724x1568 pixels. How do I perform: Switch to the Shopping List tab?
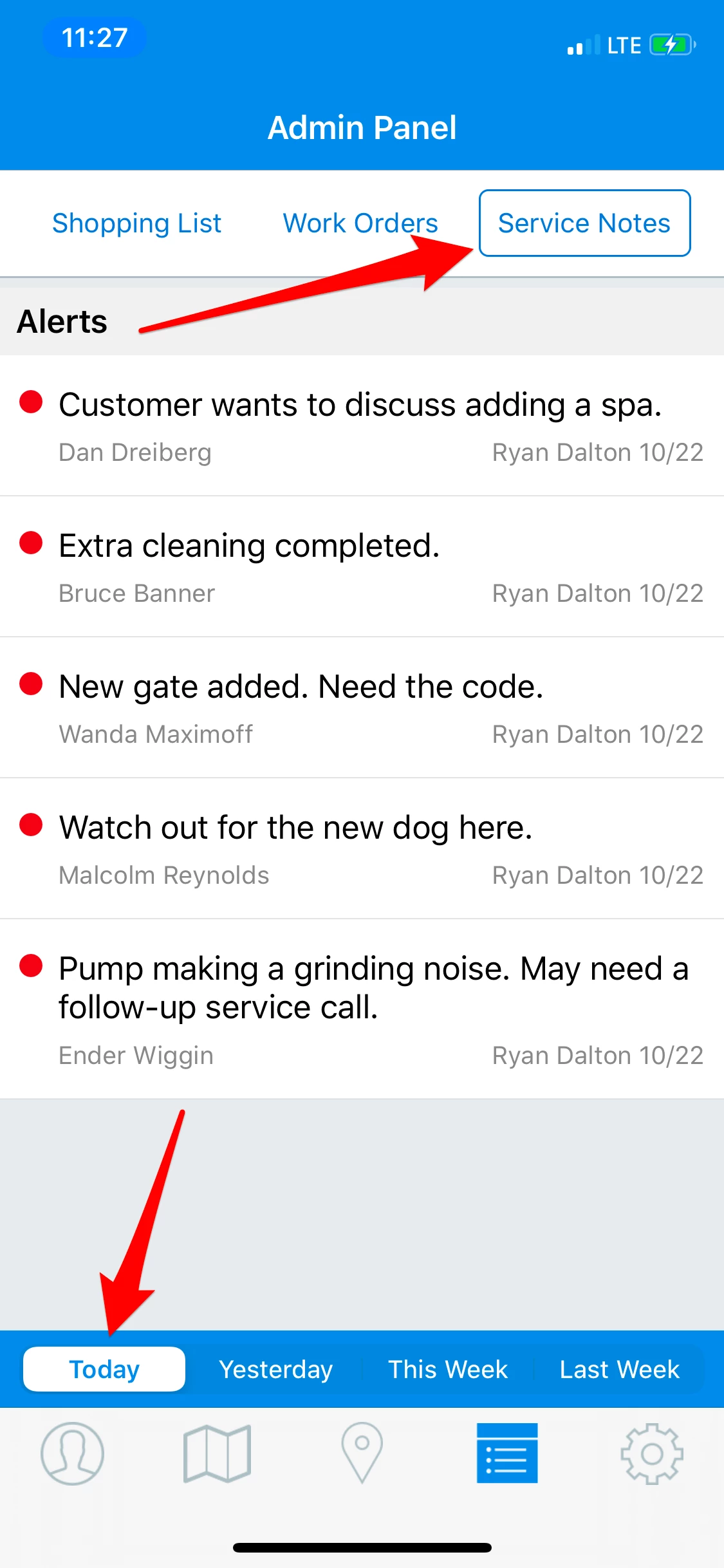coord(136,223)
